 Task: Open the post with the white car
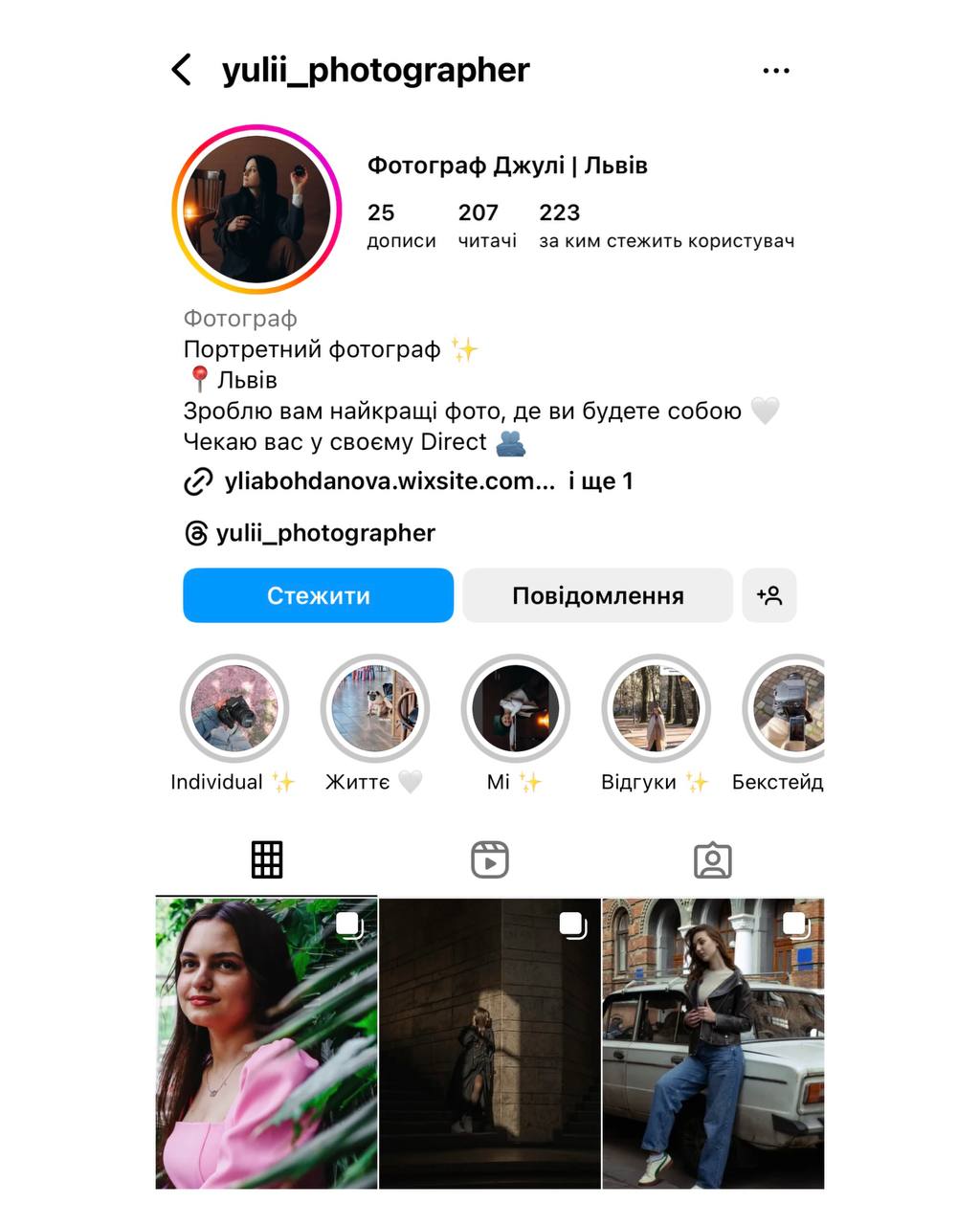pos(713,1043)
